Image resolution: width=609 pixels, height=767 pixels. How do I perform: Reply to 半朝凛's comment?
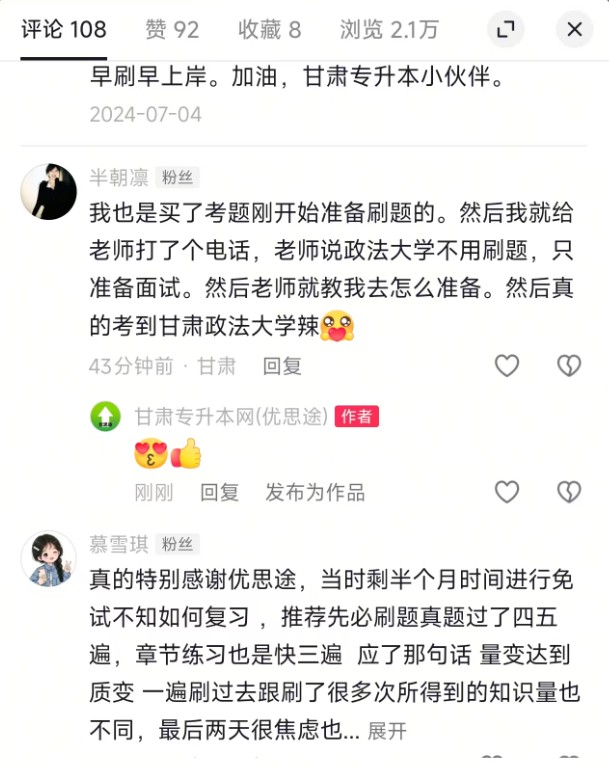tap(282, 366)
